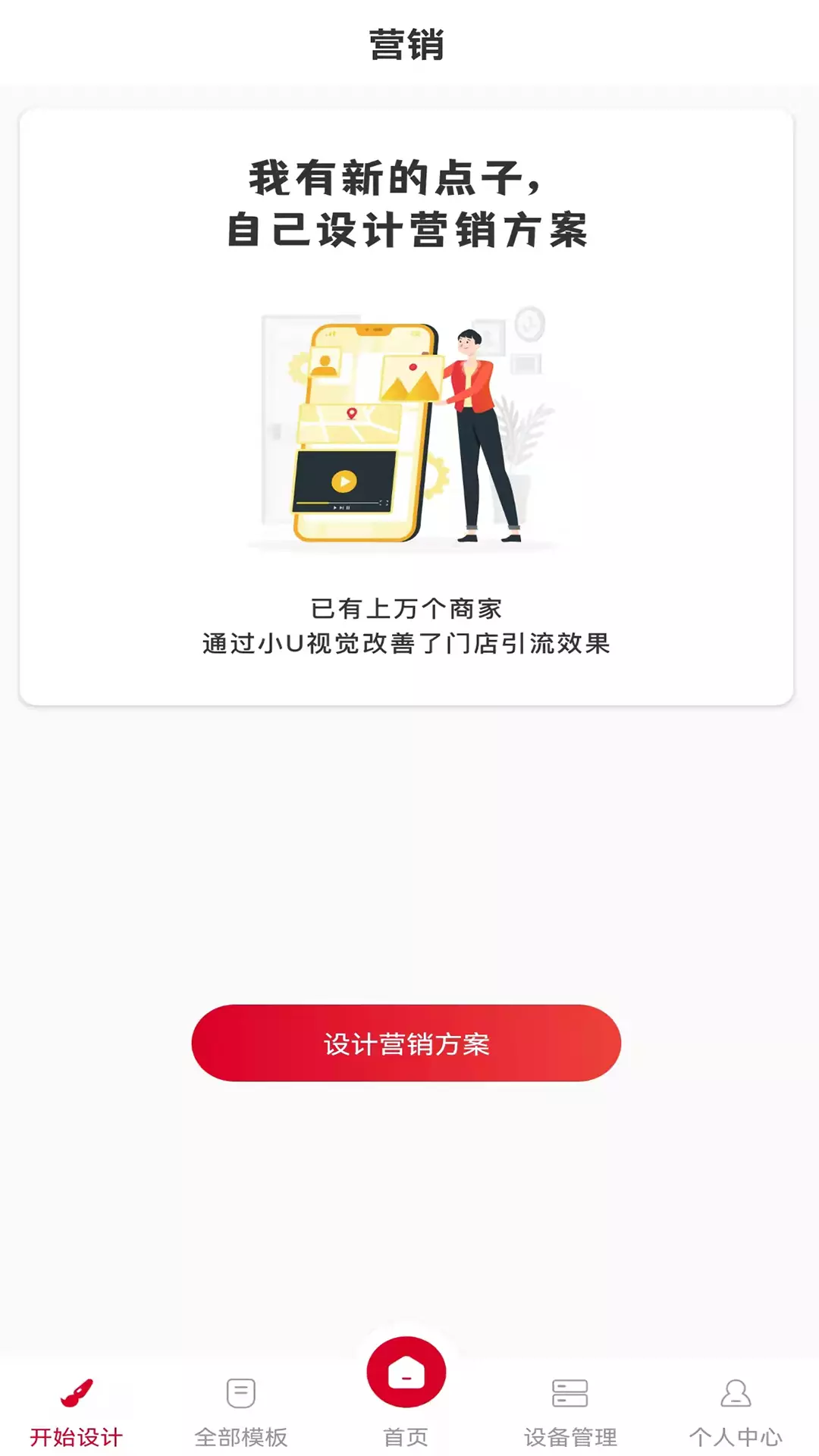Image resolution: width=819 pixels, height=1456 pixels.
Task: Tap the 设计营销方案 button
Action: pos(406,1043)
